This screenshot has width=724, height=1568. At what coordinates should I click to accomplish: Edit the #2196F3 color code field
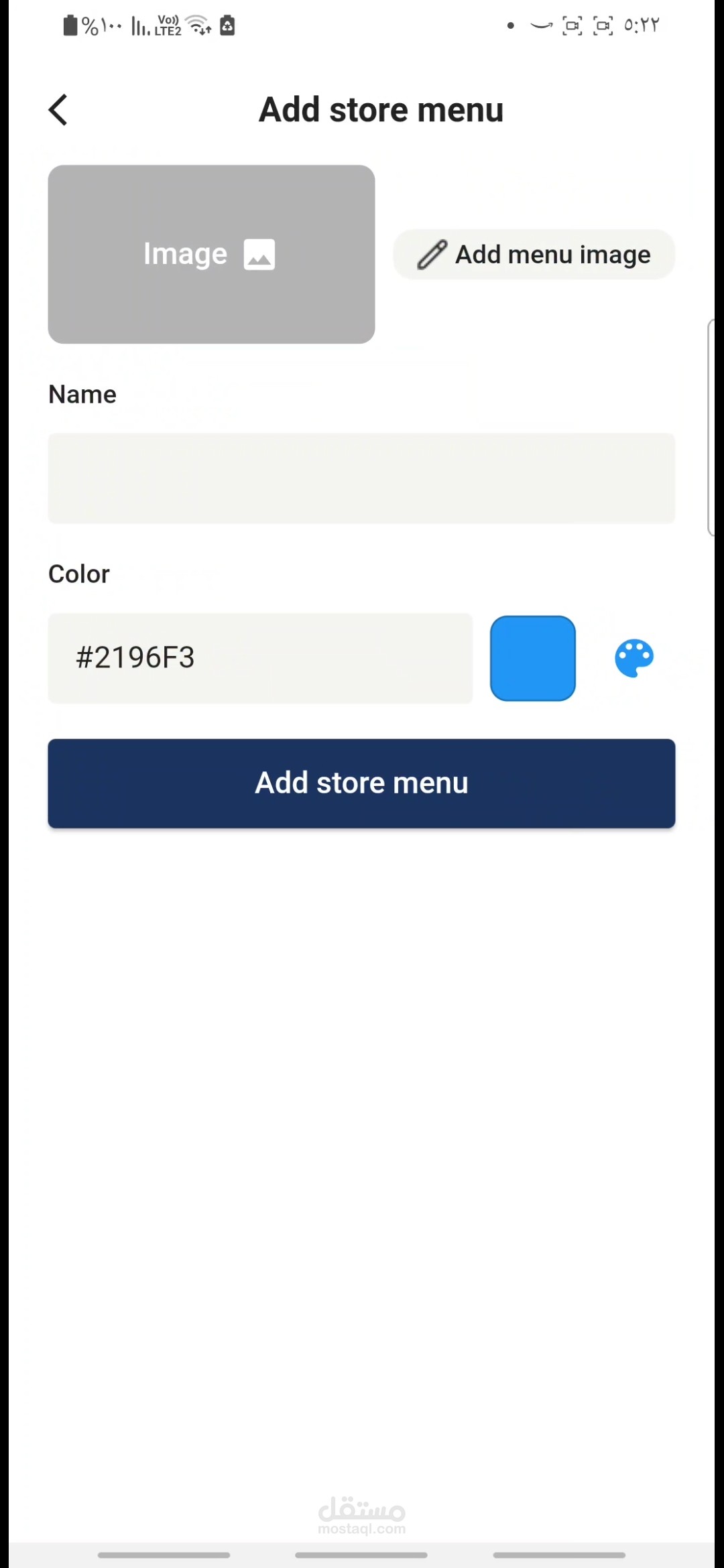tap(260, 658)
